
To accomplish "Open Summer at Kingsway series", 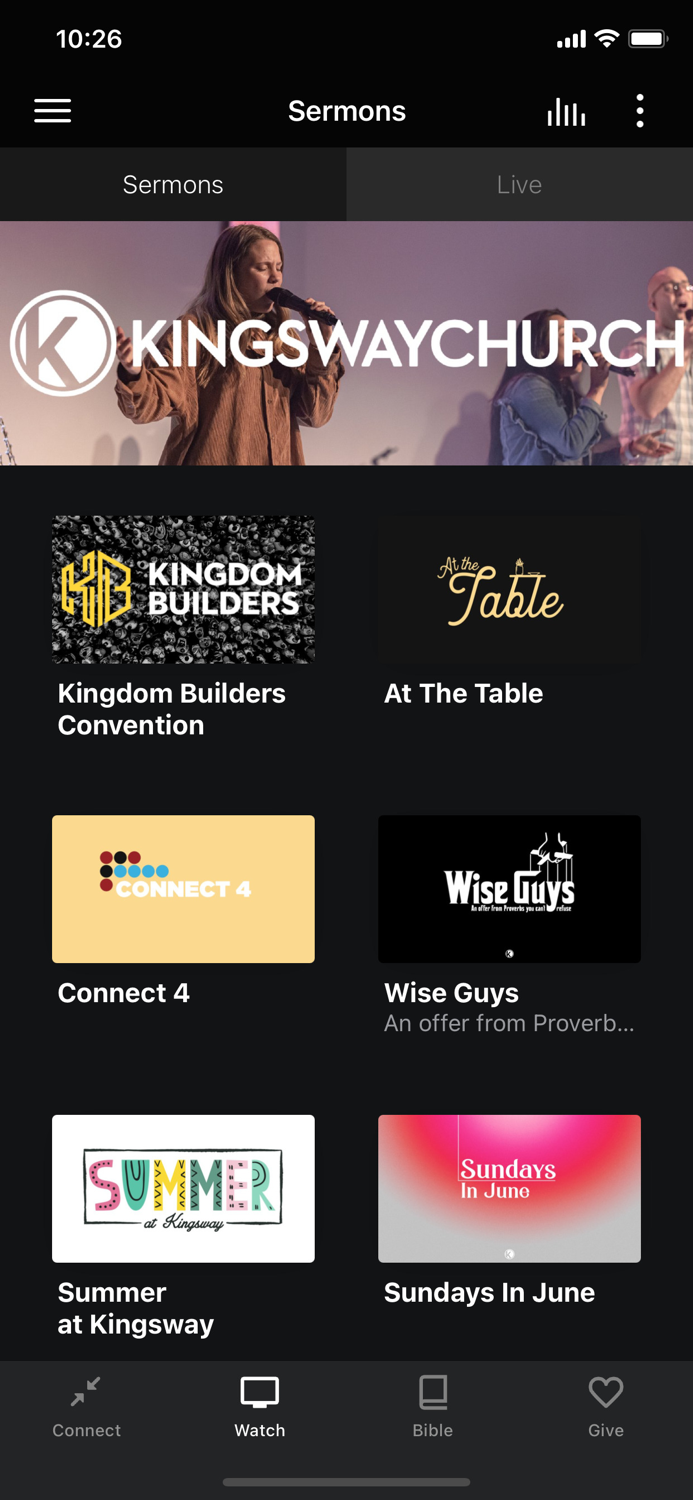I will (183, 1188).
